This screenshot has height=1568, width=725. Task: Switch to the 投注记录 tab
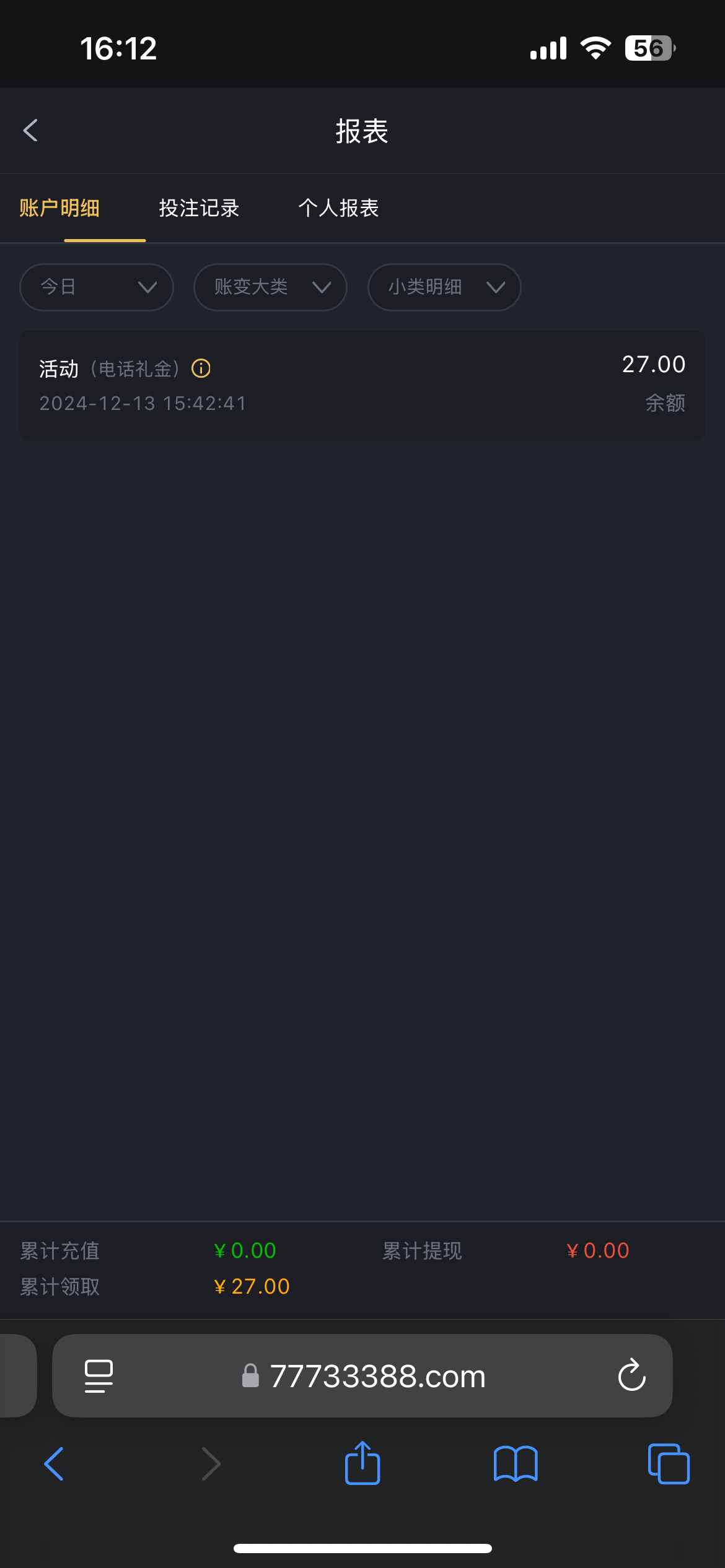[199, 208]
